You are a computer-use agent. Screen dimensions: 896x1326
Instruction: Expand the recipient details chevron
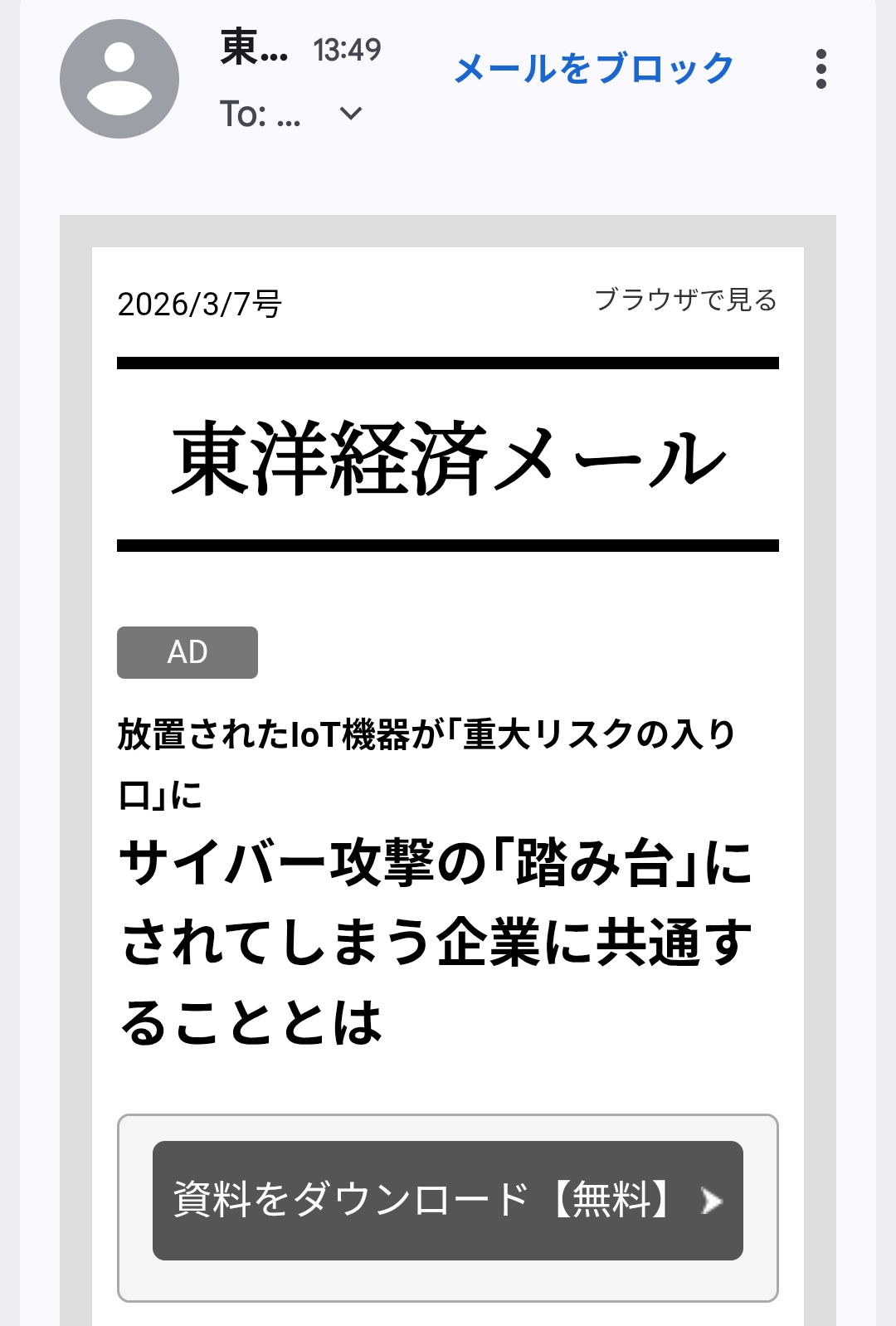351,114
